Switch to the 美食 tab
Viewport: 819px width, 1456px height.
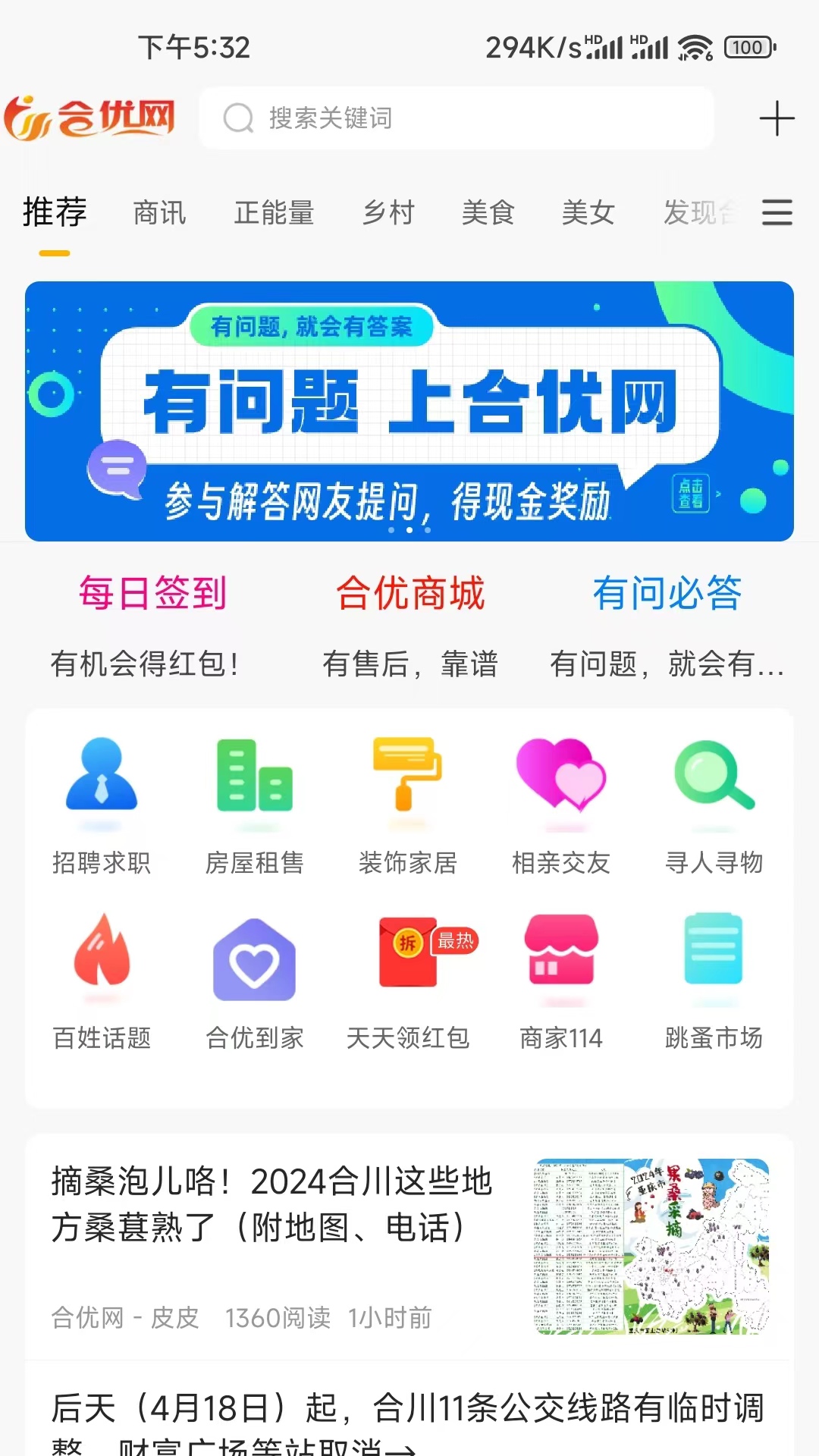[488, 213]
